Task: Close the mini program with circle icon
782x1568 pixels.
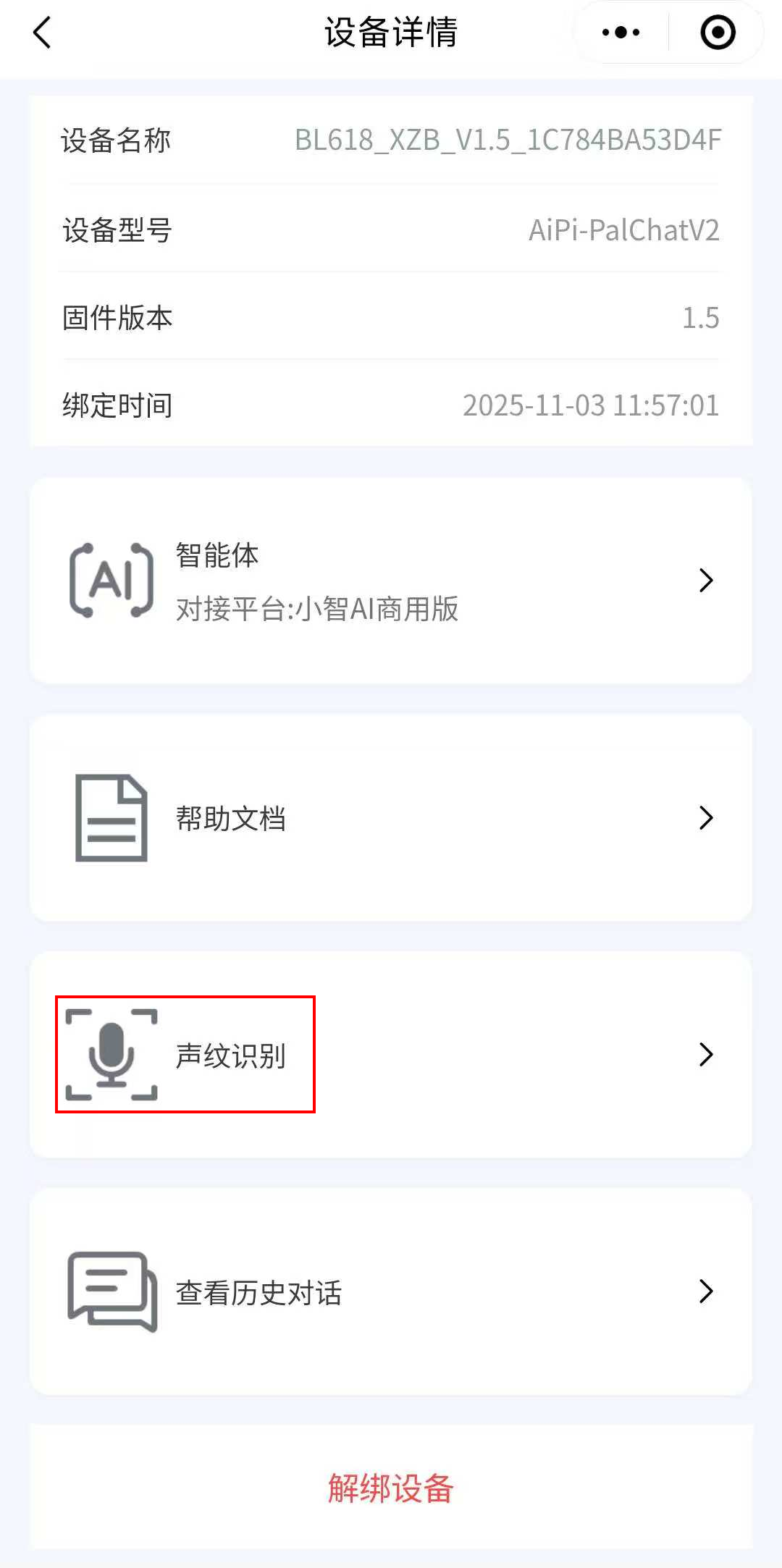Action: (718, 33)
